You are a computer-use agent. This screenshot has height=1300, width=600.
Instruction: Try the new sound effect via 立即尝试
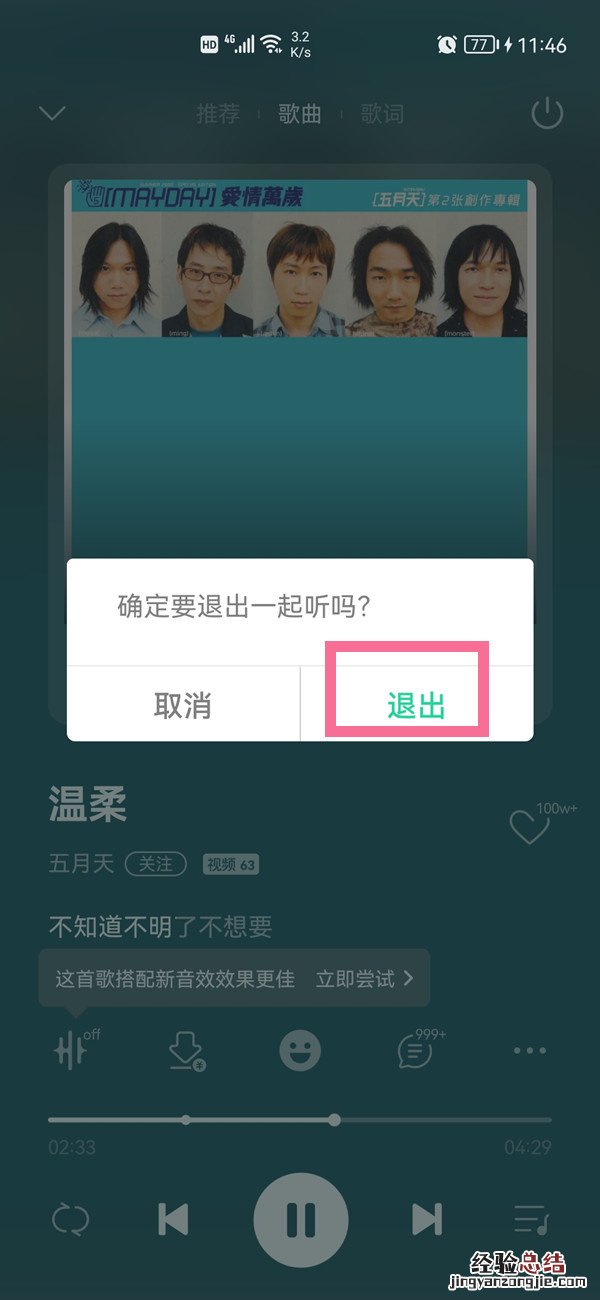(x=365, y=979)
